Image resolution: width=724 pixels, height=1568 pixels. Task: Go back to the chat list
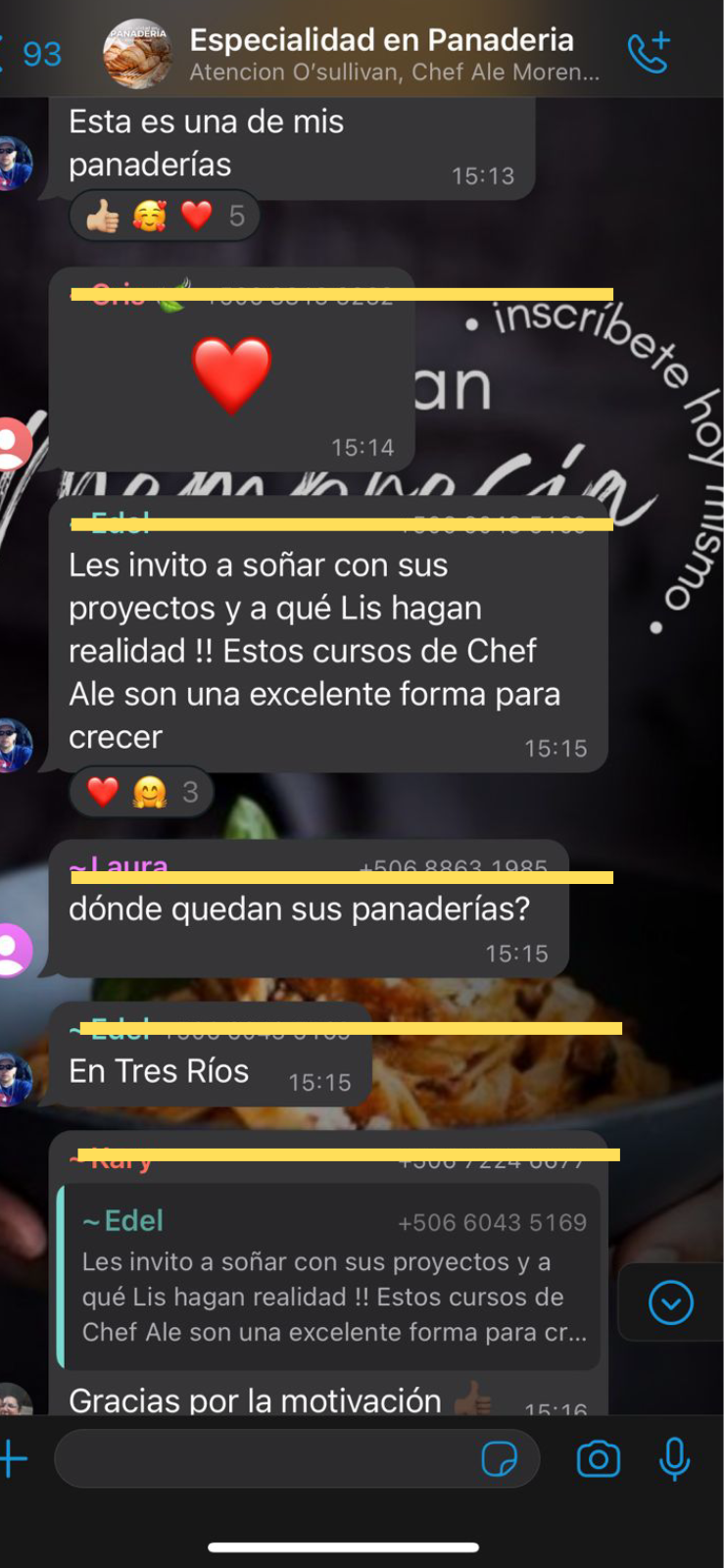(x=29, y=54)
